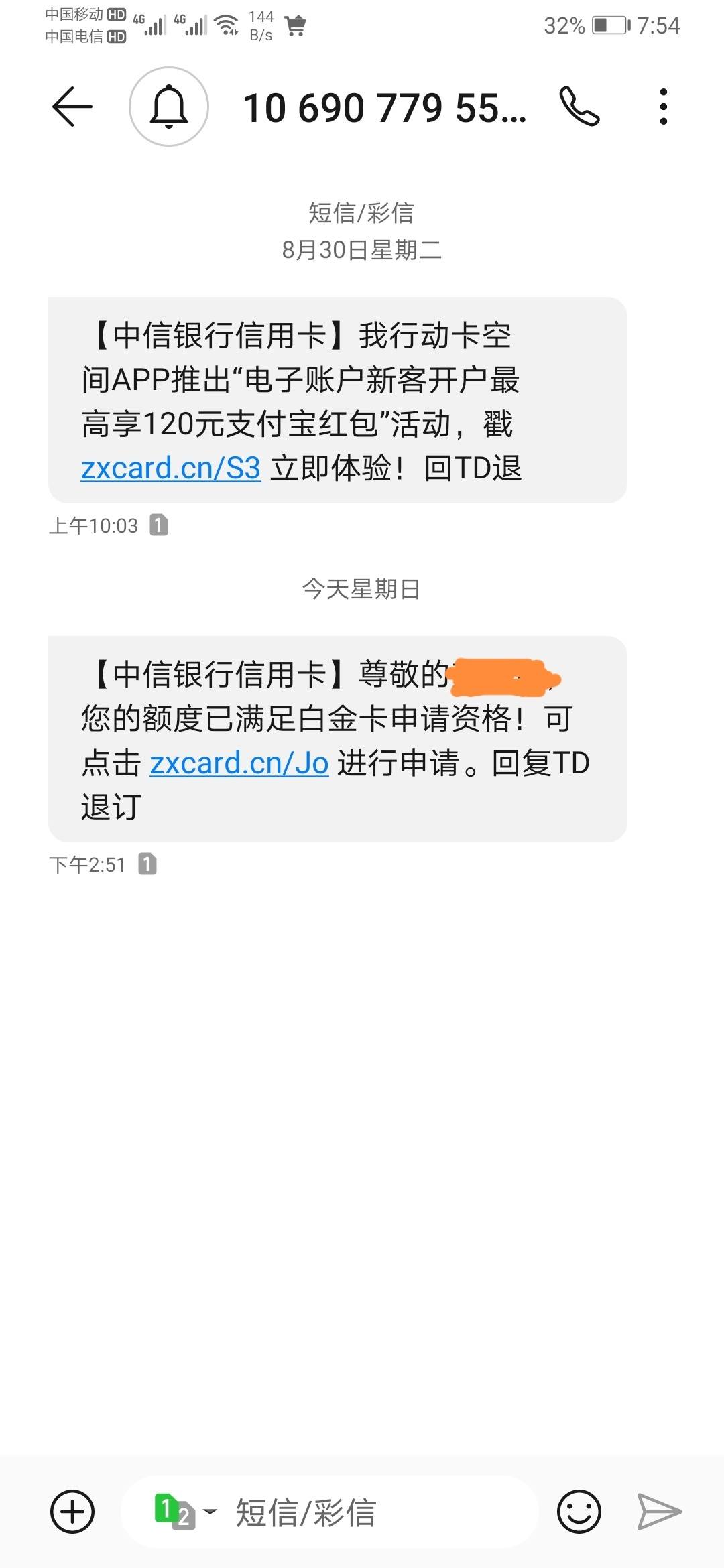Send the message with arrow button
724x1568 pixels.
(659, 1512)
